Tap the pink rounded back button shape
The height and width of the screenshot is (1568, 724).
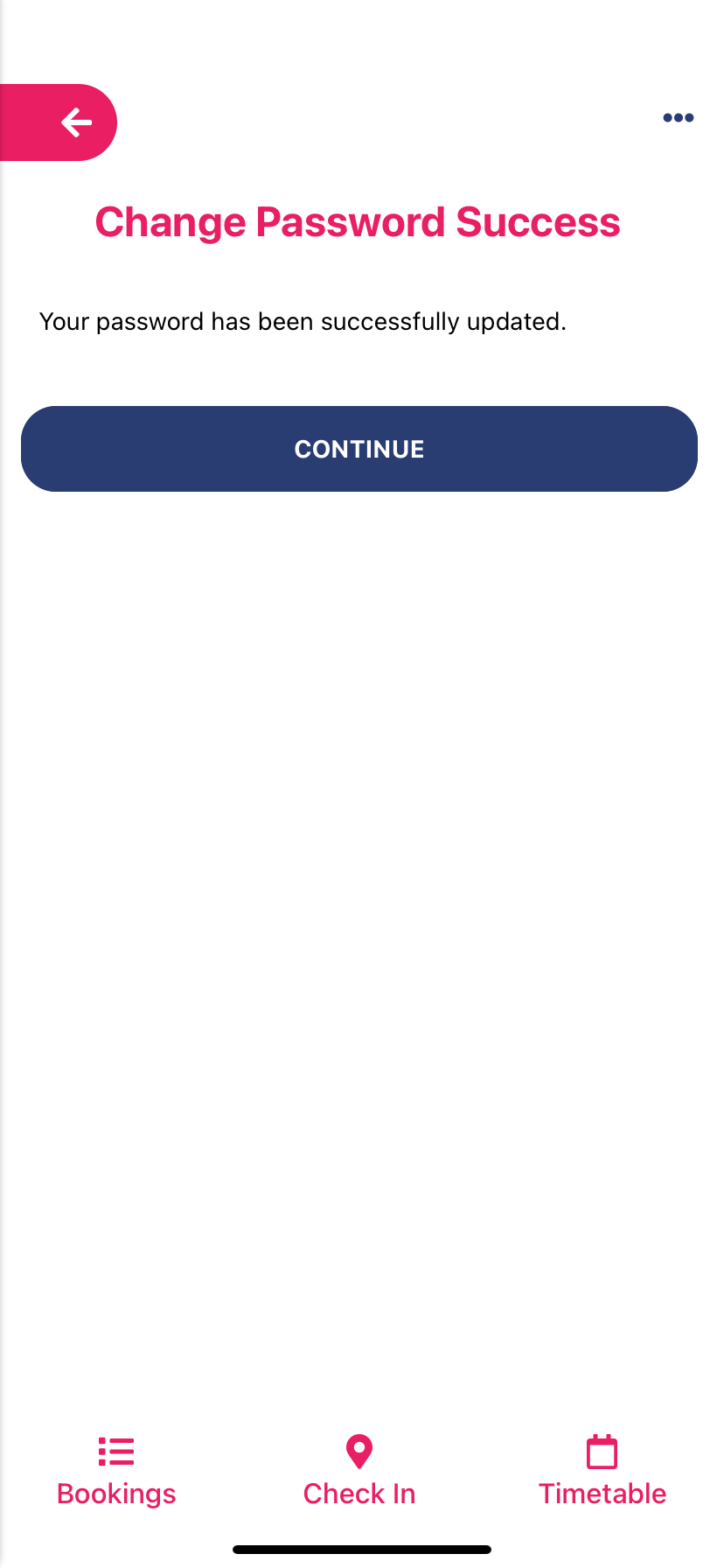(59, 122)
